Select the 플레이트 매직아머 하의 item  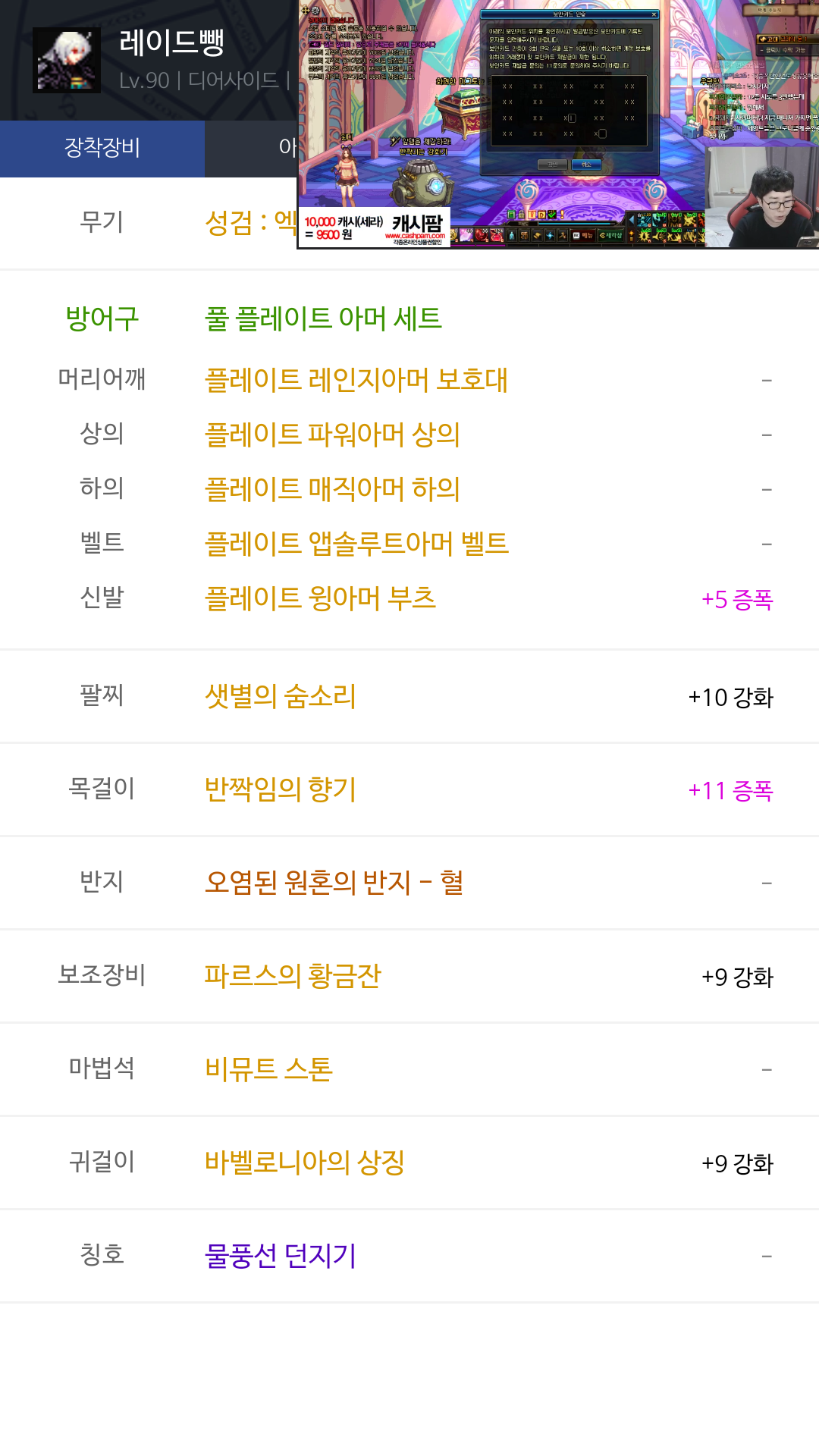click(x=332, y=488)
